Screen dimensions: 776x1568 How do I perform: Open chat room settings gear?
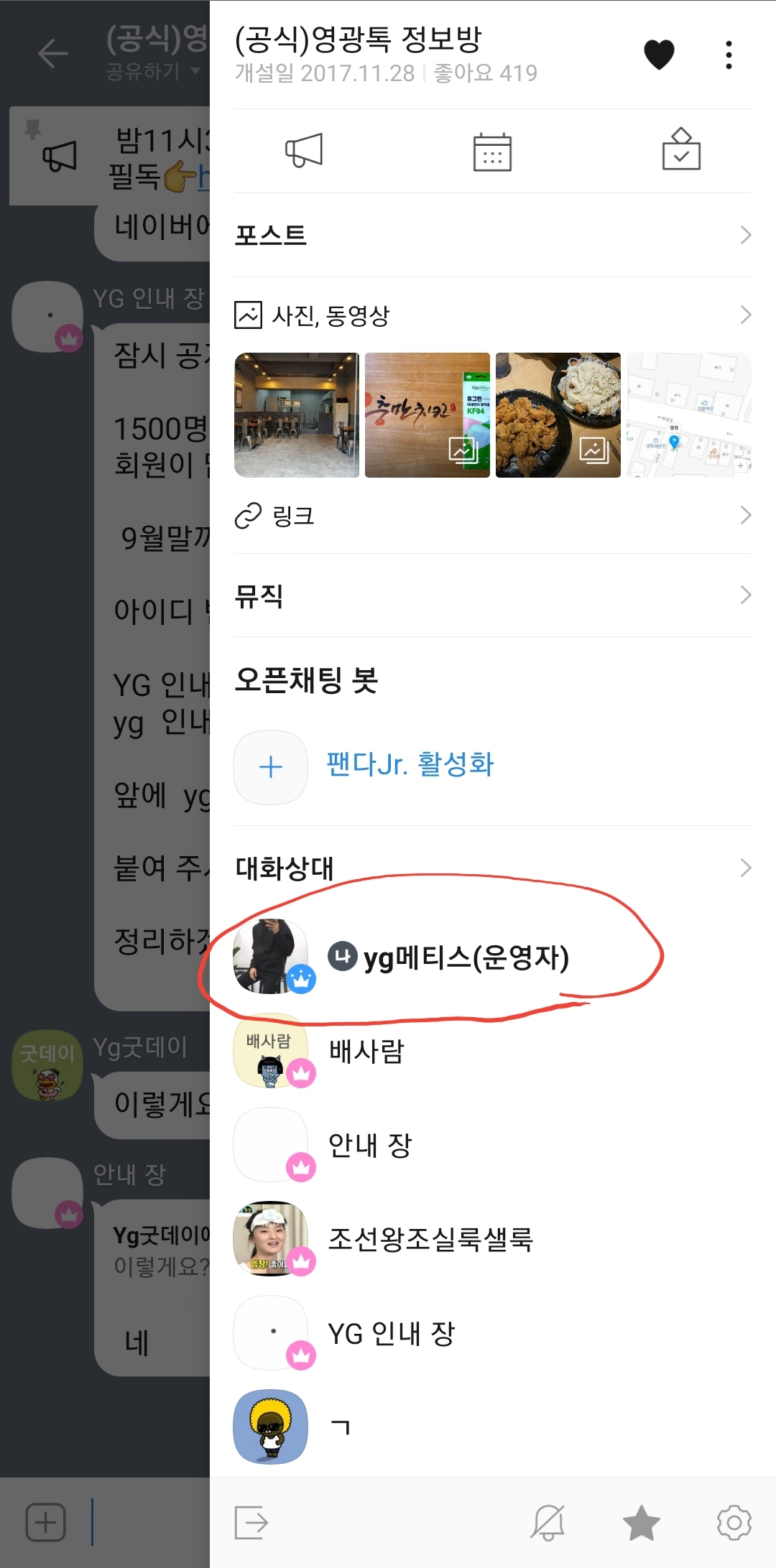point(734,1522)
